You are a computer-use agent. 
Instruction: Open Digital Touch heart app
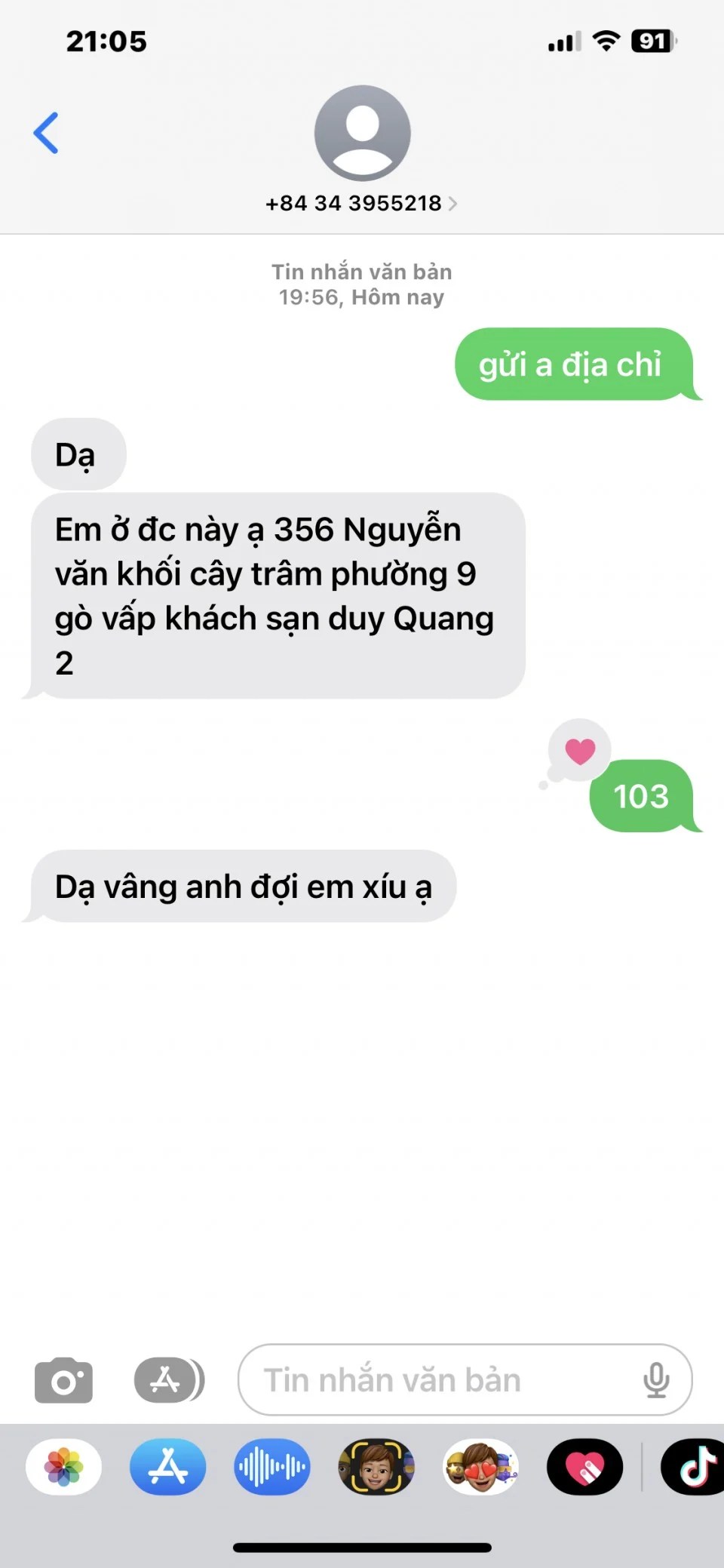[x=584, y=1467]
